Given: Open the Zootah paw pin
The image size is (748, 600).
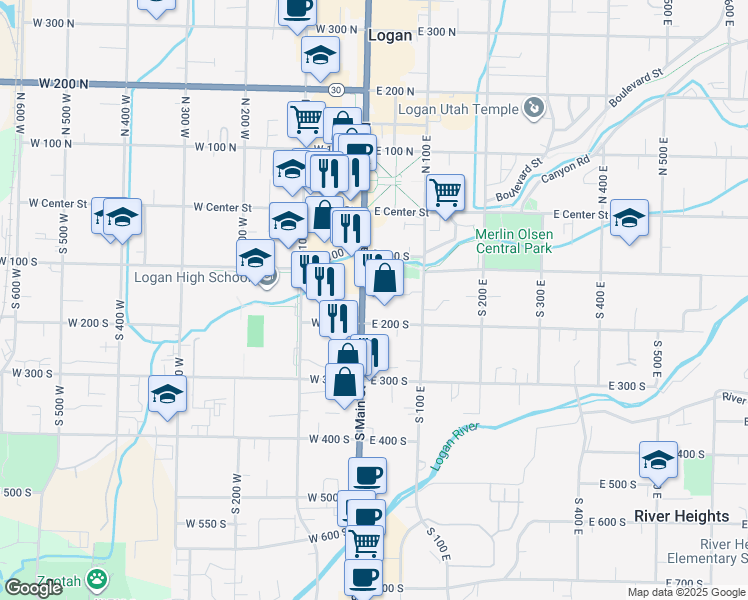Looking at the screenshot, I should (97, 580).
